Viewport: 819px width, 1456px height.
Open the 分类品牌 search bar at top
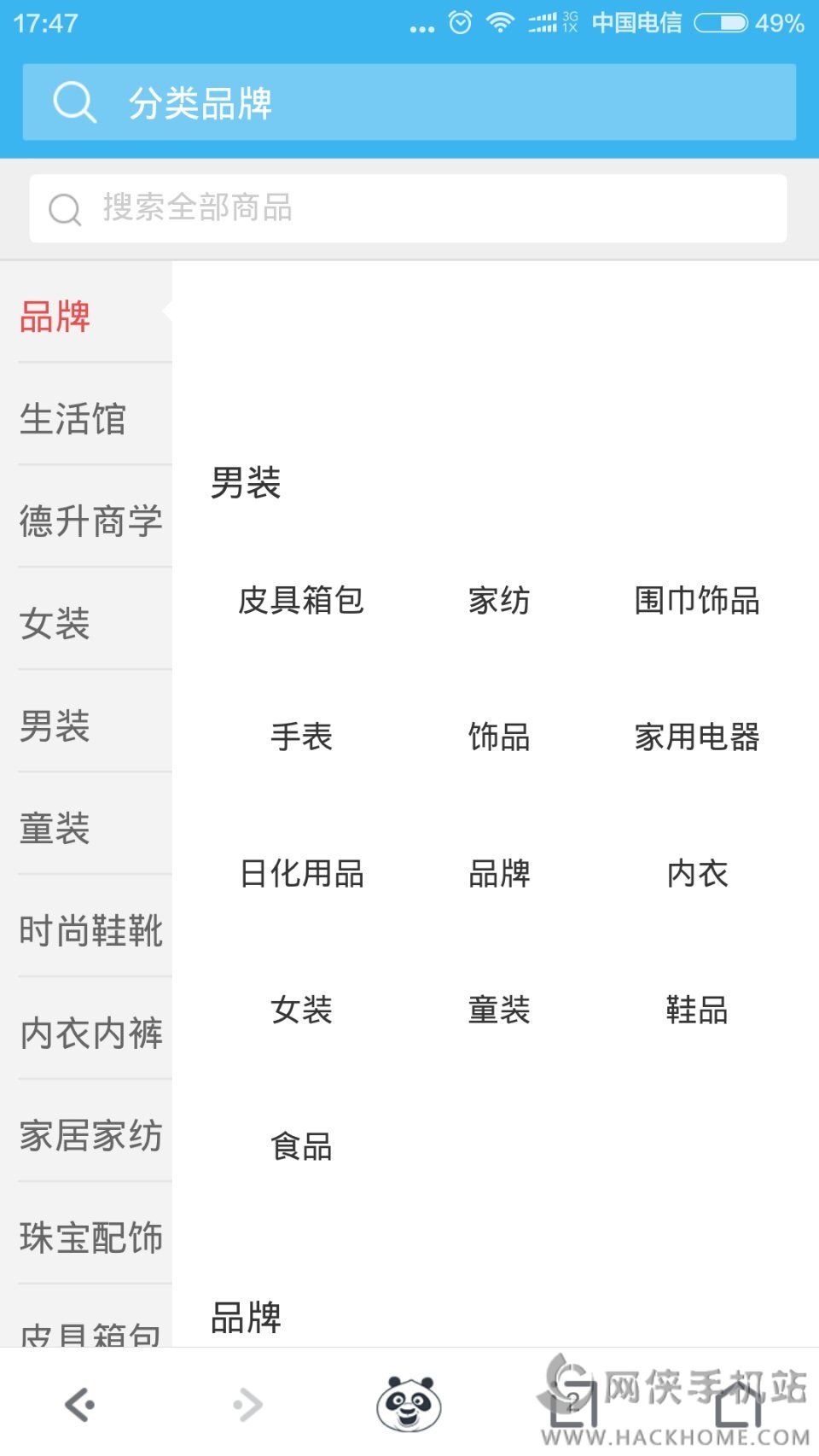tap(409, 102)
